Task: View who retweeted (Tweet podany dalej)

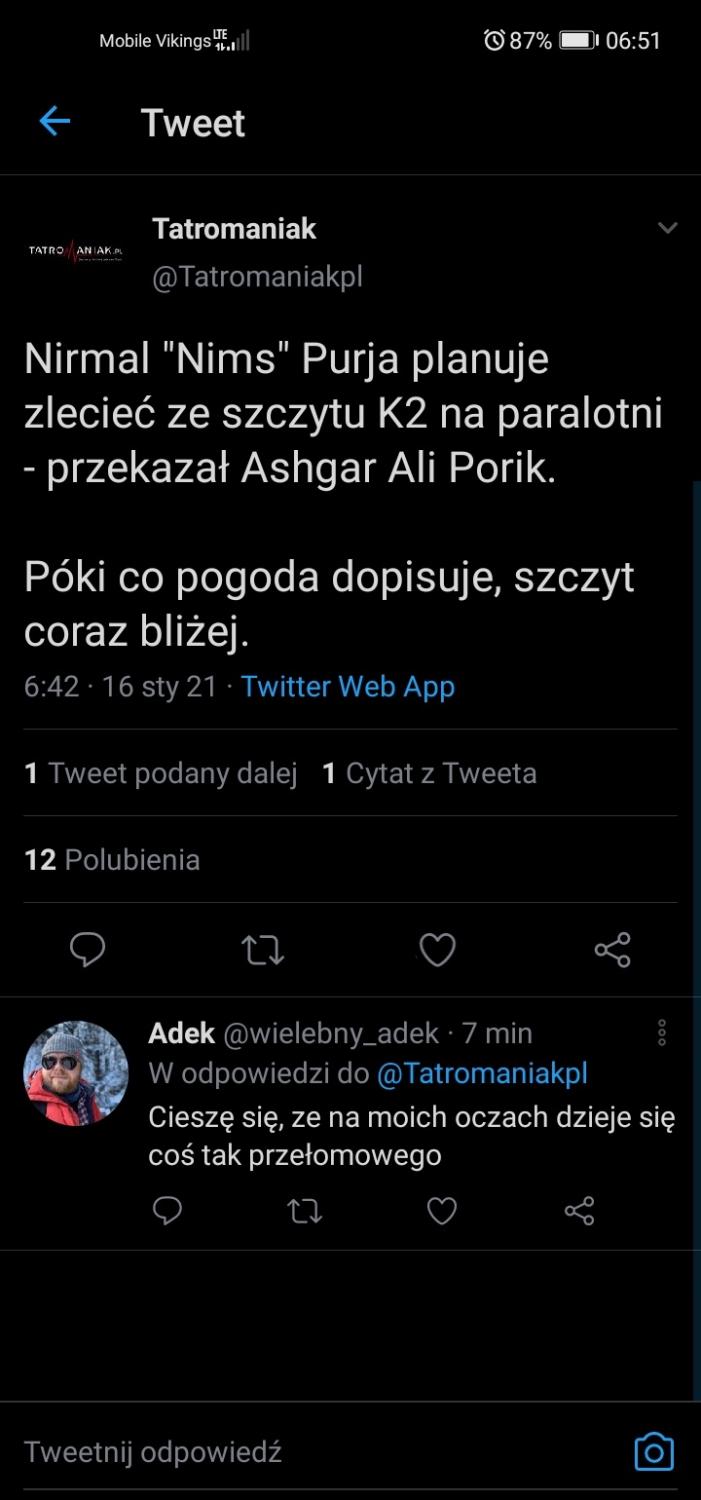Action: [x=161, y=773]
